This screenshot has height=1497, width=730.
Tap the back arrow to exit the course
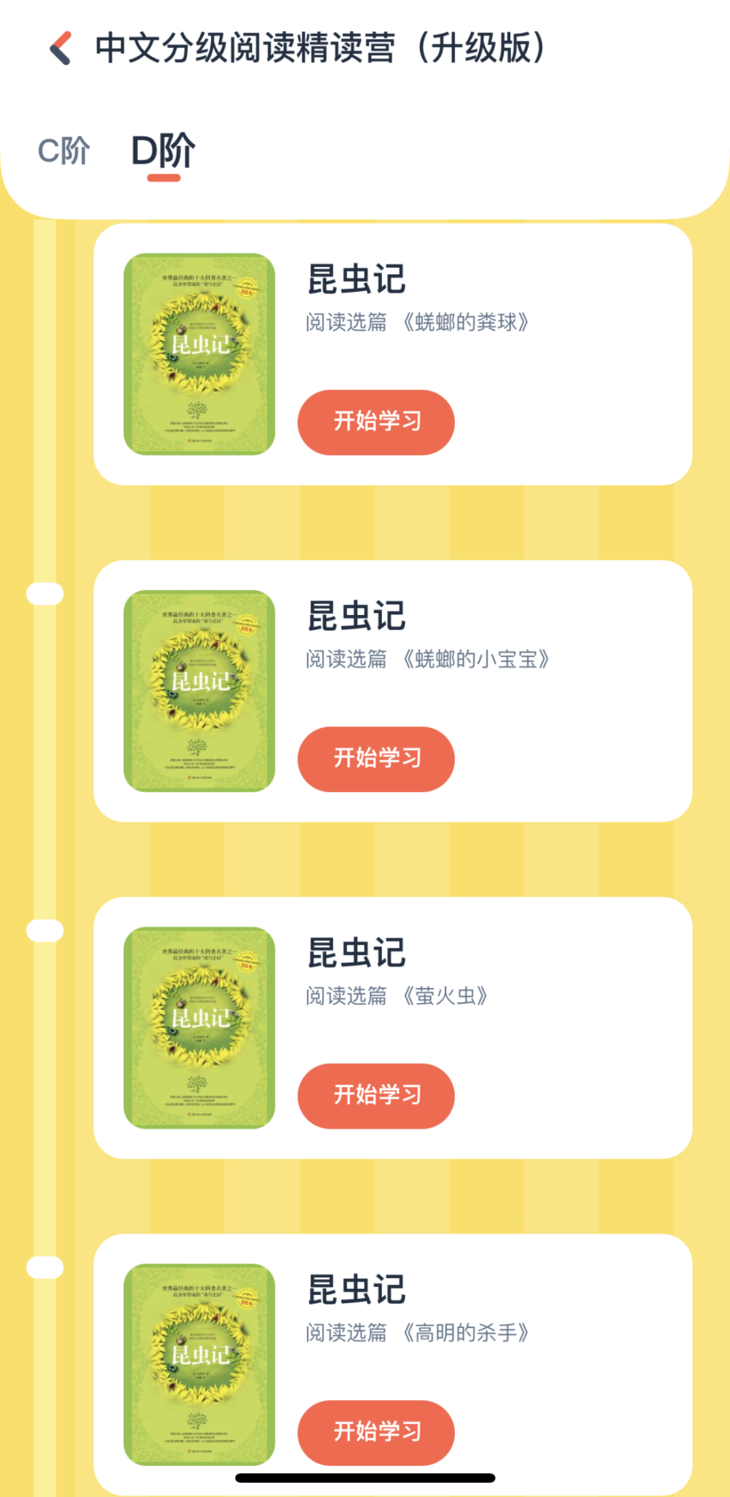point(58,46)
